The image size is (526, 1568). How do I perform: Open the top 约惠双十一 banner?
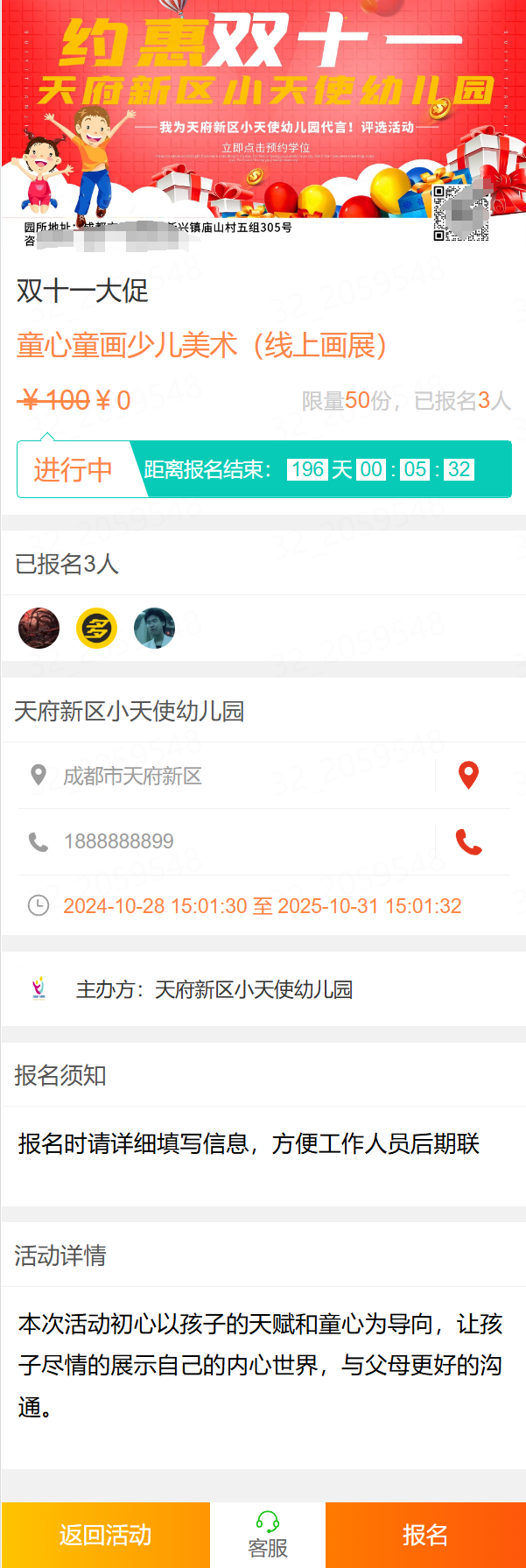pyautogui.click(x=263, y=105)
